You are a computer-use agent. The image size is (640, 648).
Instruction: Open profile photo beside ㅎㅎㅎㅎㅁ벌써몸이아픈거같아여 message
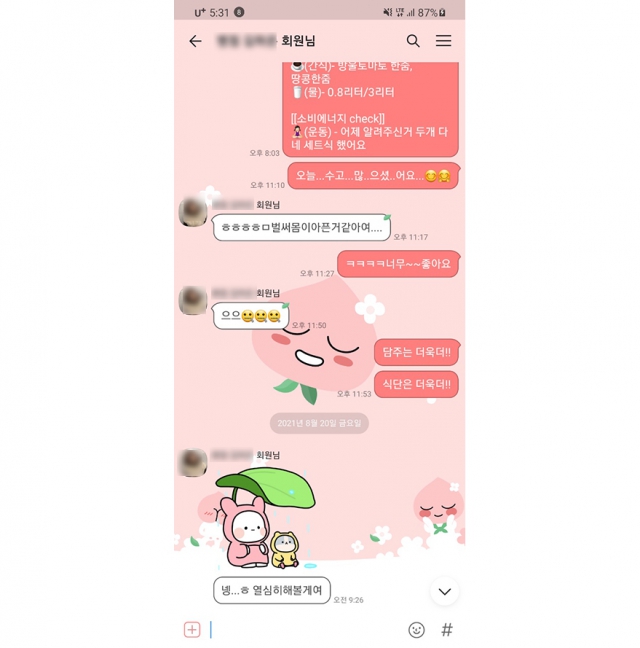(x=193, y=212)
